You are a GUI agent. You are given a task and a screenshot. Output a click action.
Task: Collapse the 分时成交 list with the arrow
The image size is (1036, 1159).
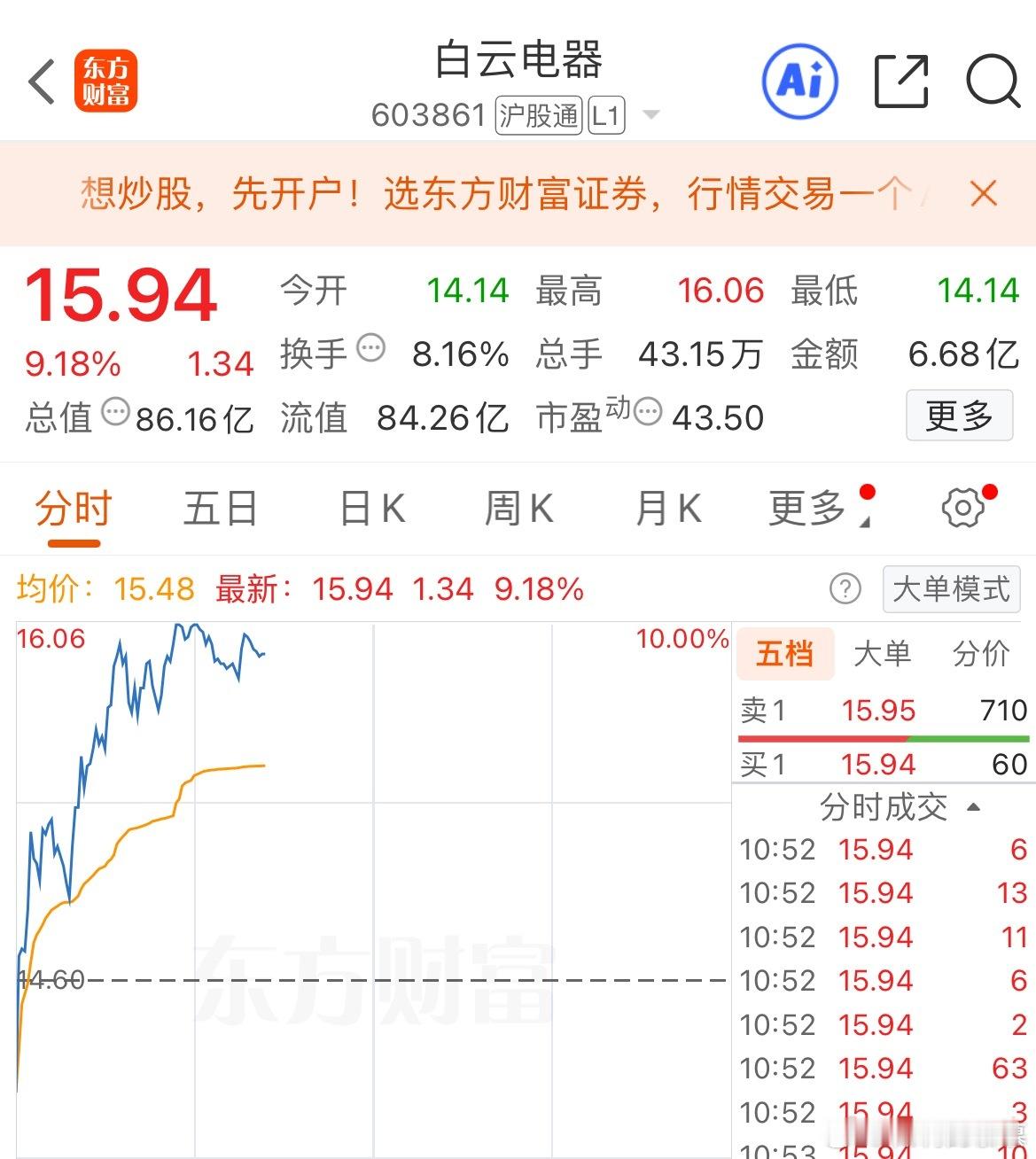972,807
